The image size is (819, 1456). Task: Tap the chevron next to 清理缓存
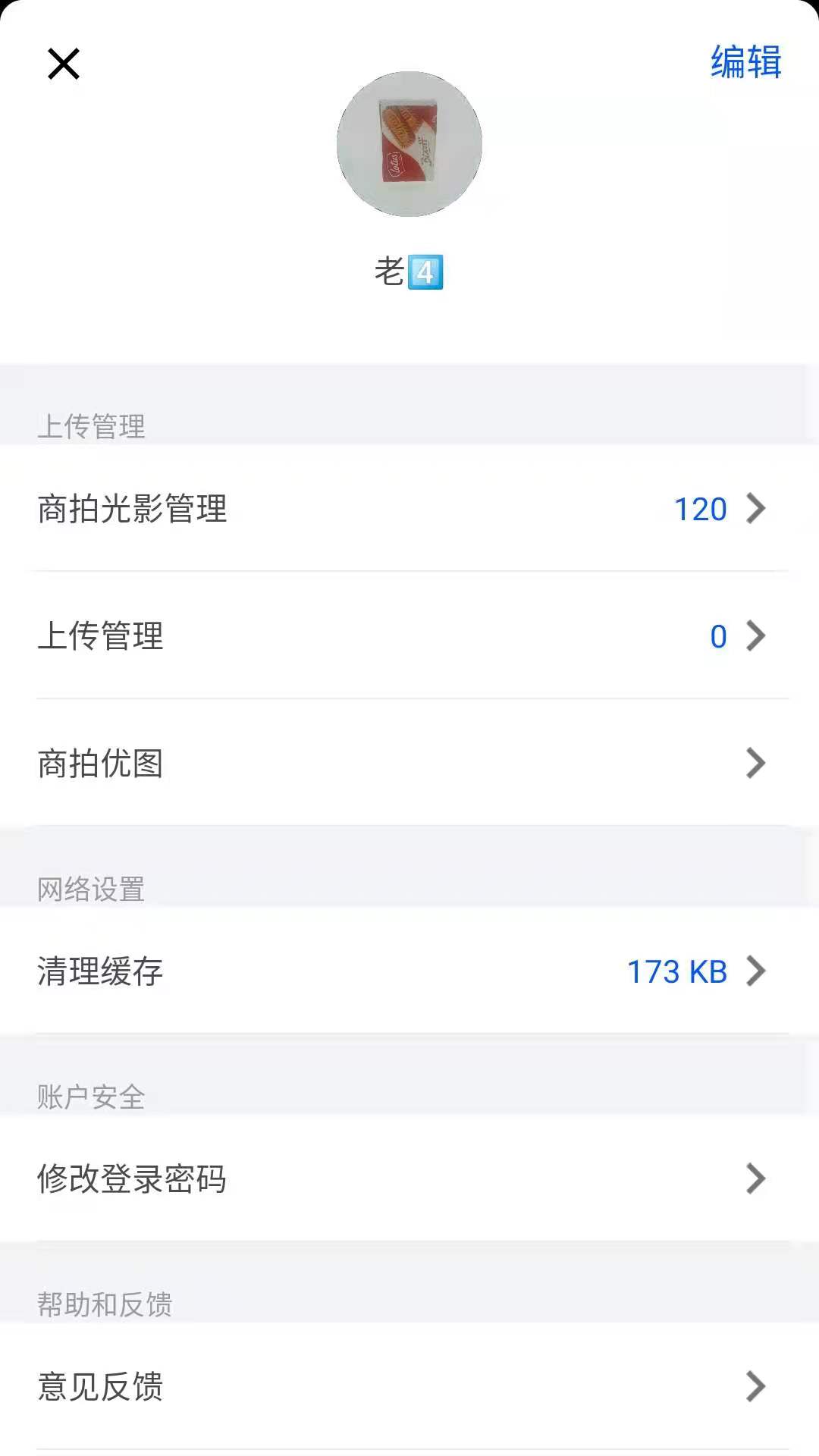tap(755, 971)
